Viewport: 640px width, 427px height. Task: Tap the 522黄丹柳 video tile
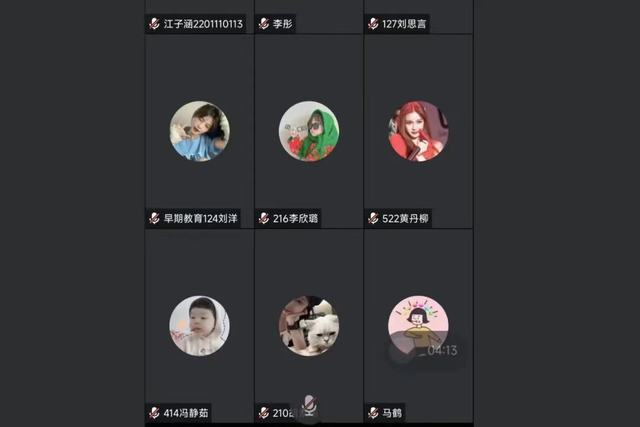418,131
